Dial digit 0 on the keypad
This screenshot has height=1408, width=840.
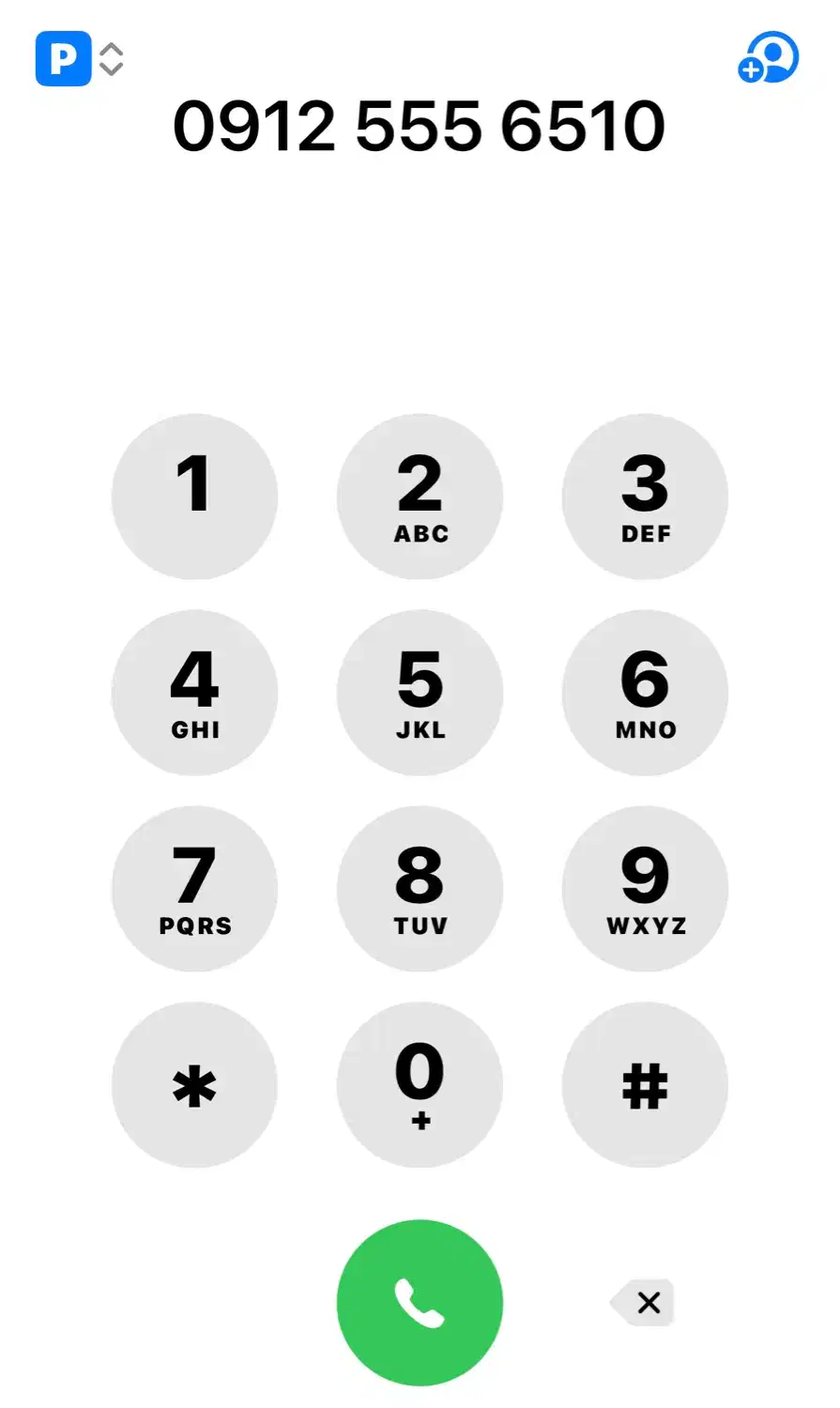[420, 1085]
